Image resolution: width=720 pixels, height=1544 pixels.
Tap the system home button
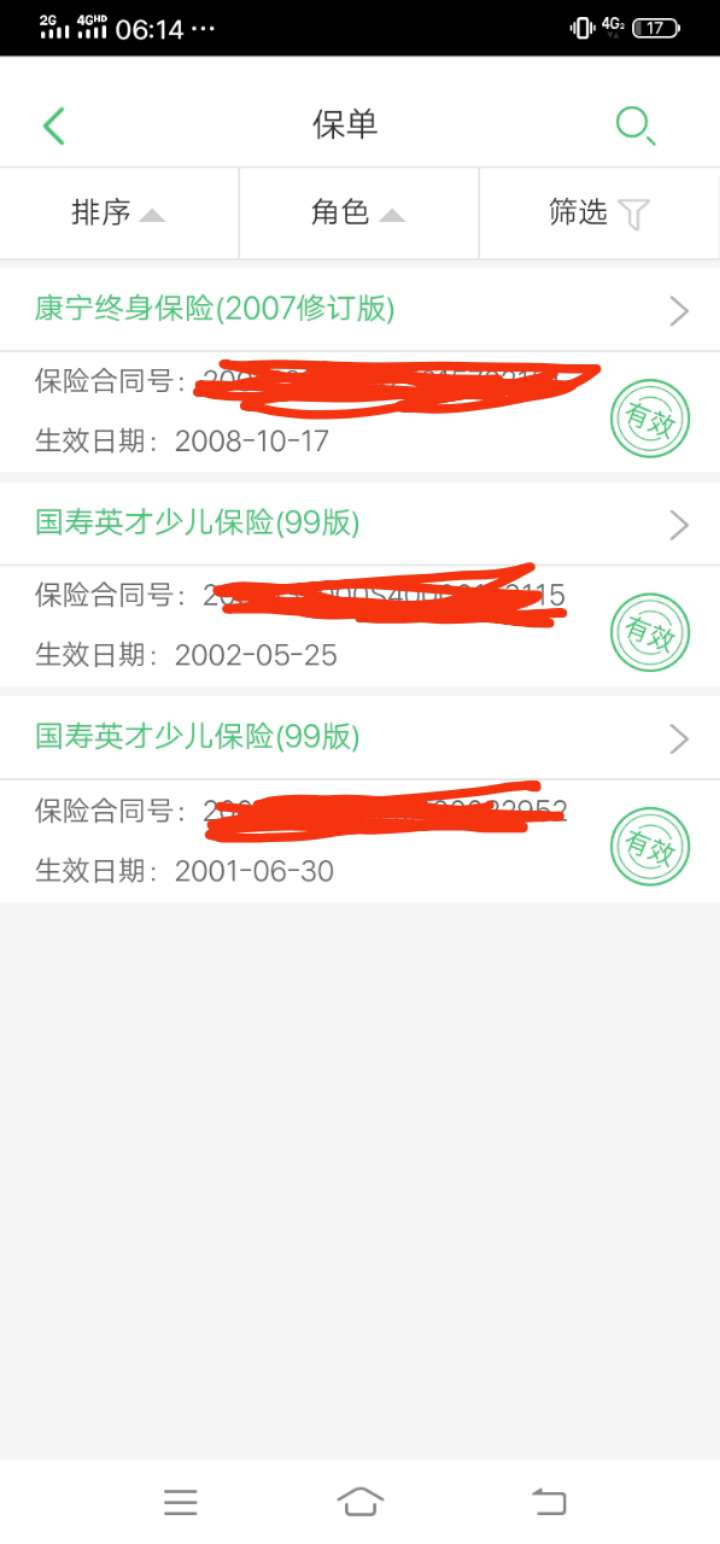coord(360,1501)
